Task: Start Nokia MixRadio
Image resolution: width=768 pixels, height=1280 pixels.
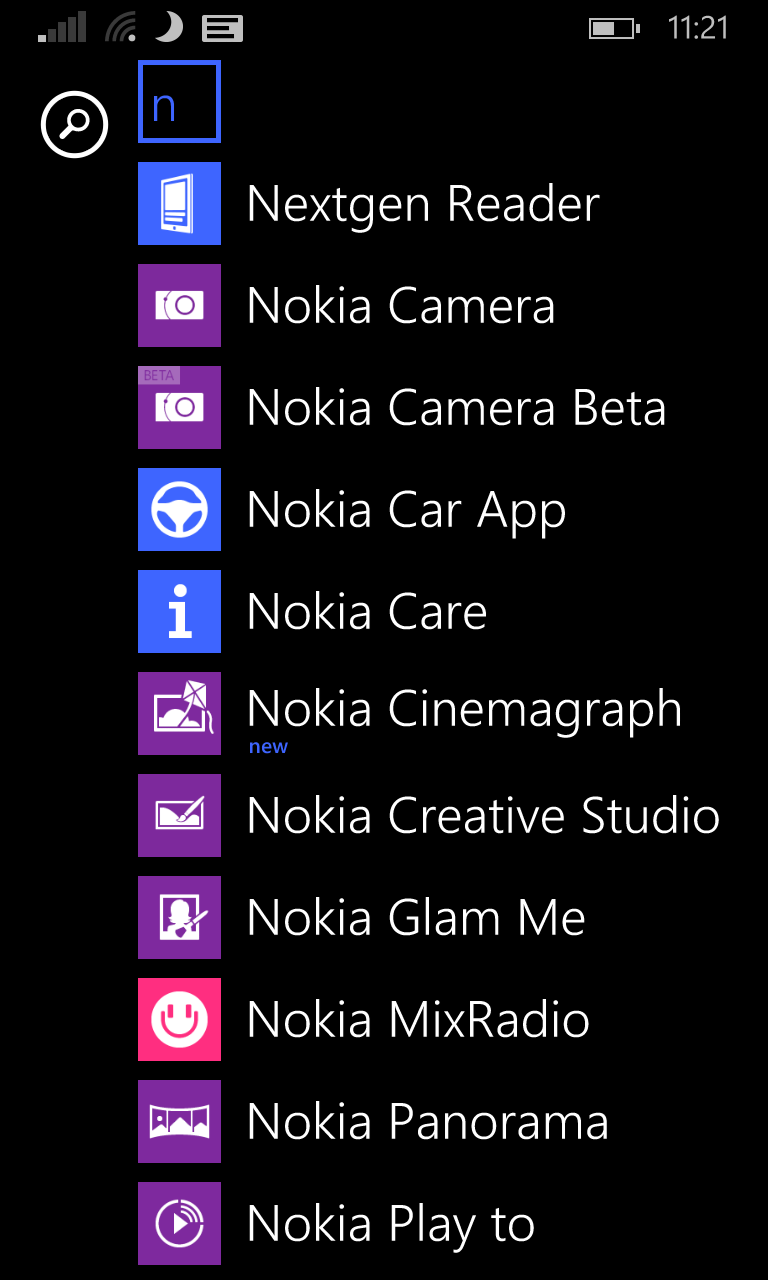Action: coord(417,1020)
